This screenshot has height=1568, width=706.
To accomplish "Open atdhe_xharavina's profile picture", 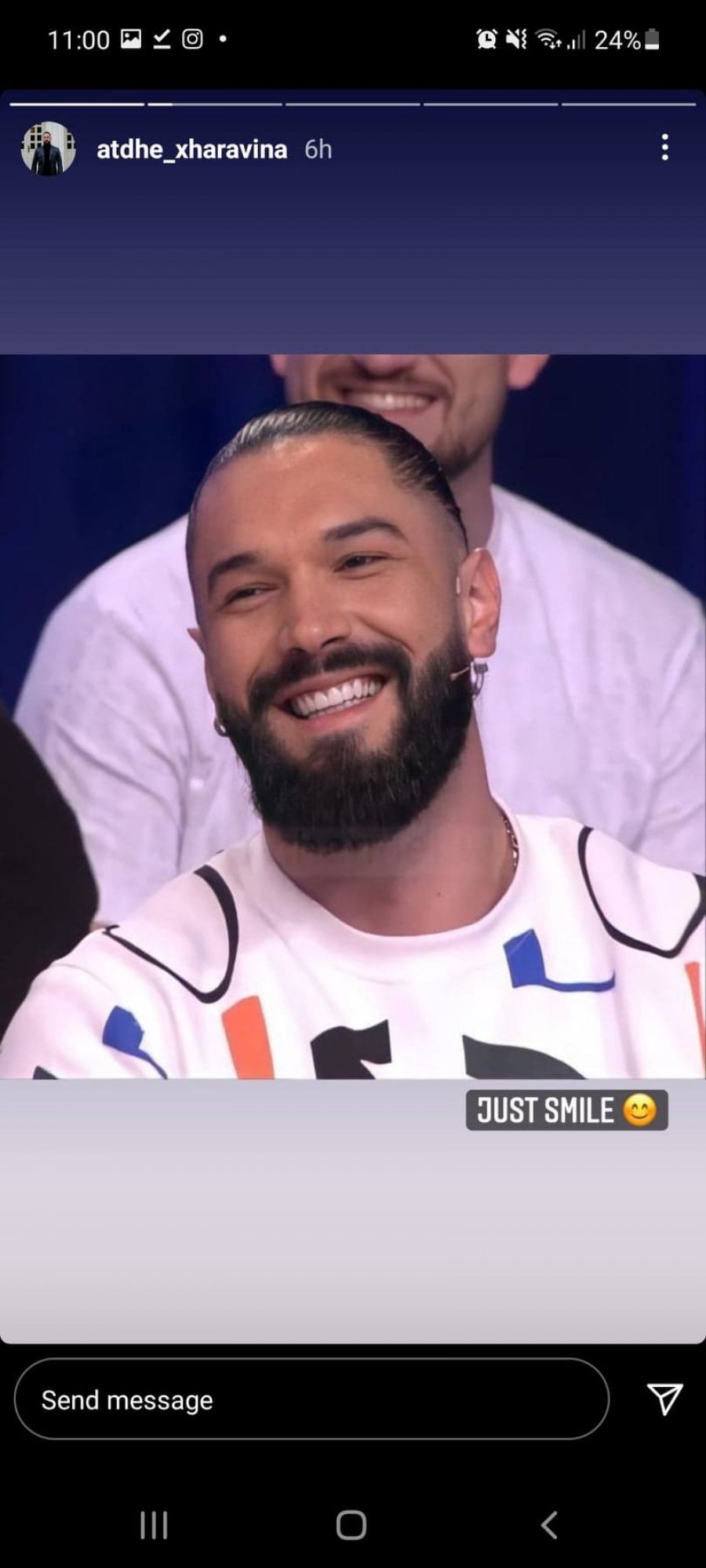I will [48, 148].
